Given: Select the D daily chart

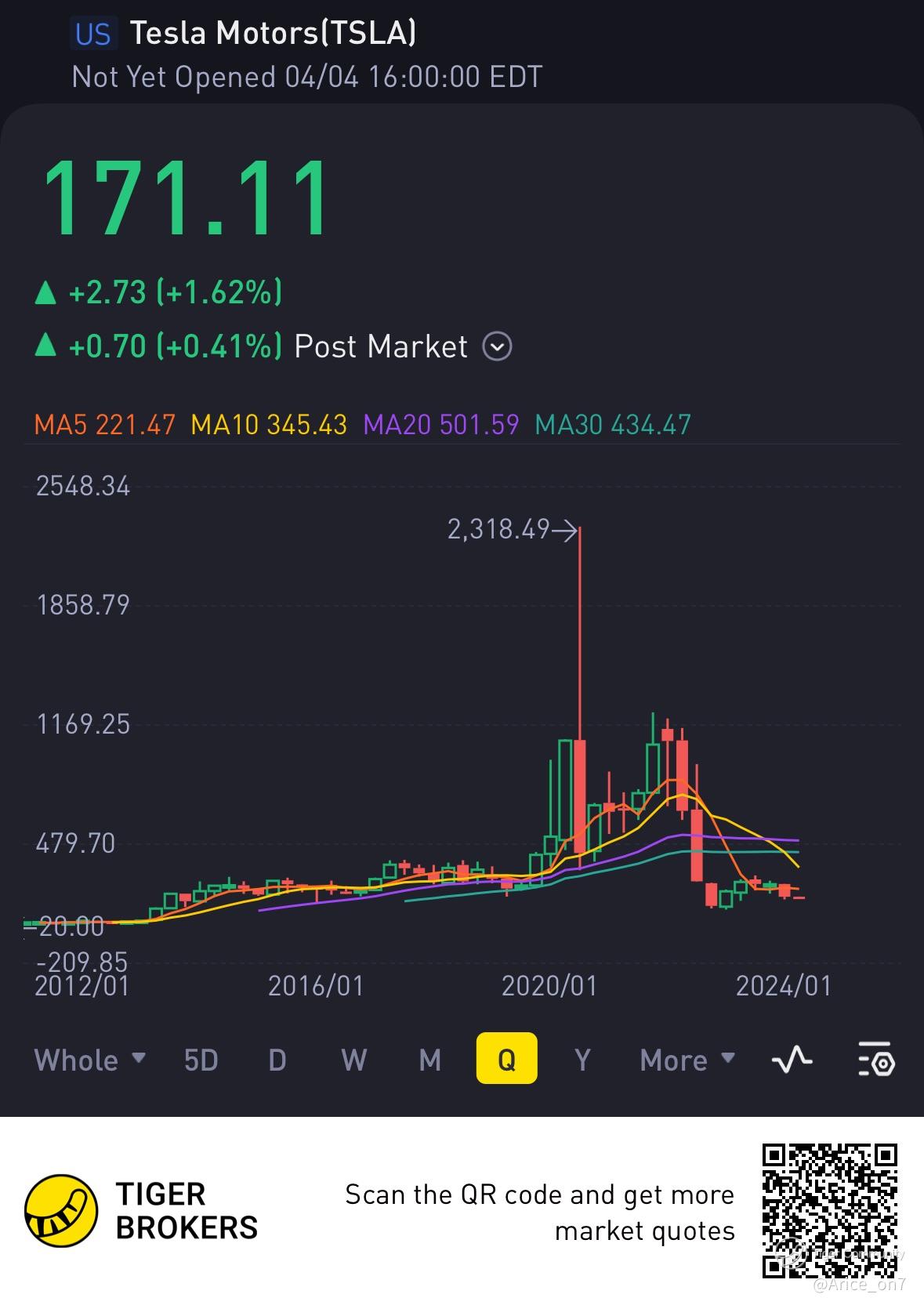Looking at the screenshot, I should coord(277,1060).
